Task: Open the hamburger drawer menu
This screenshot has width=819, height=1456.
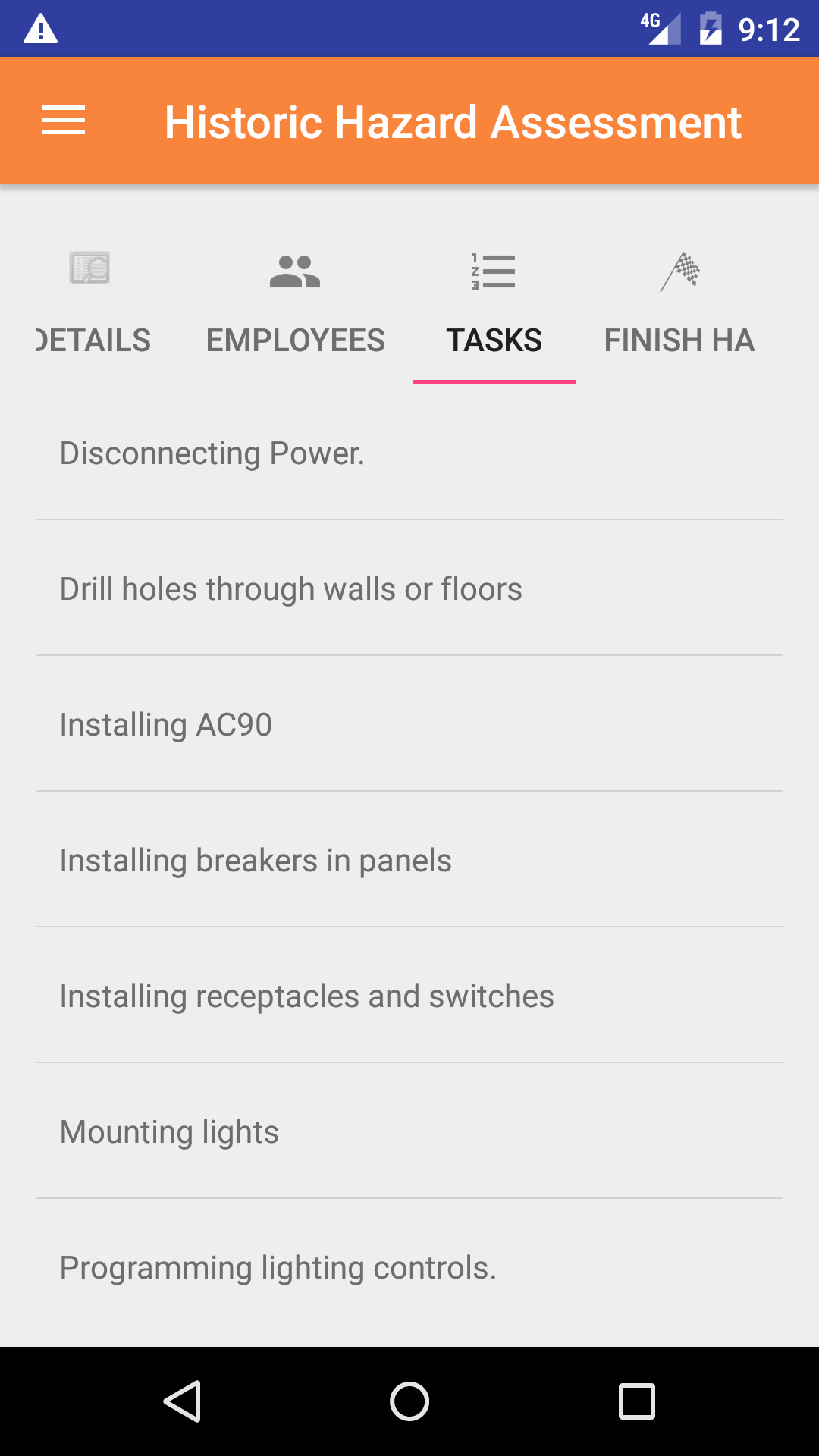Action: (x=64, y=121)
